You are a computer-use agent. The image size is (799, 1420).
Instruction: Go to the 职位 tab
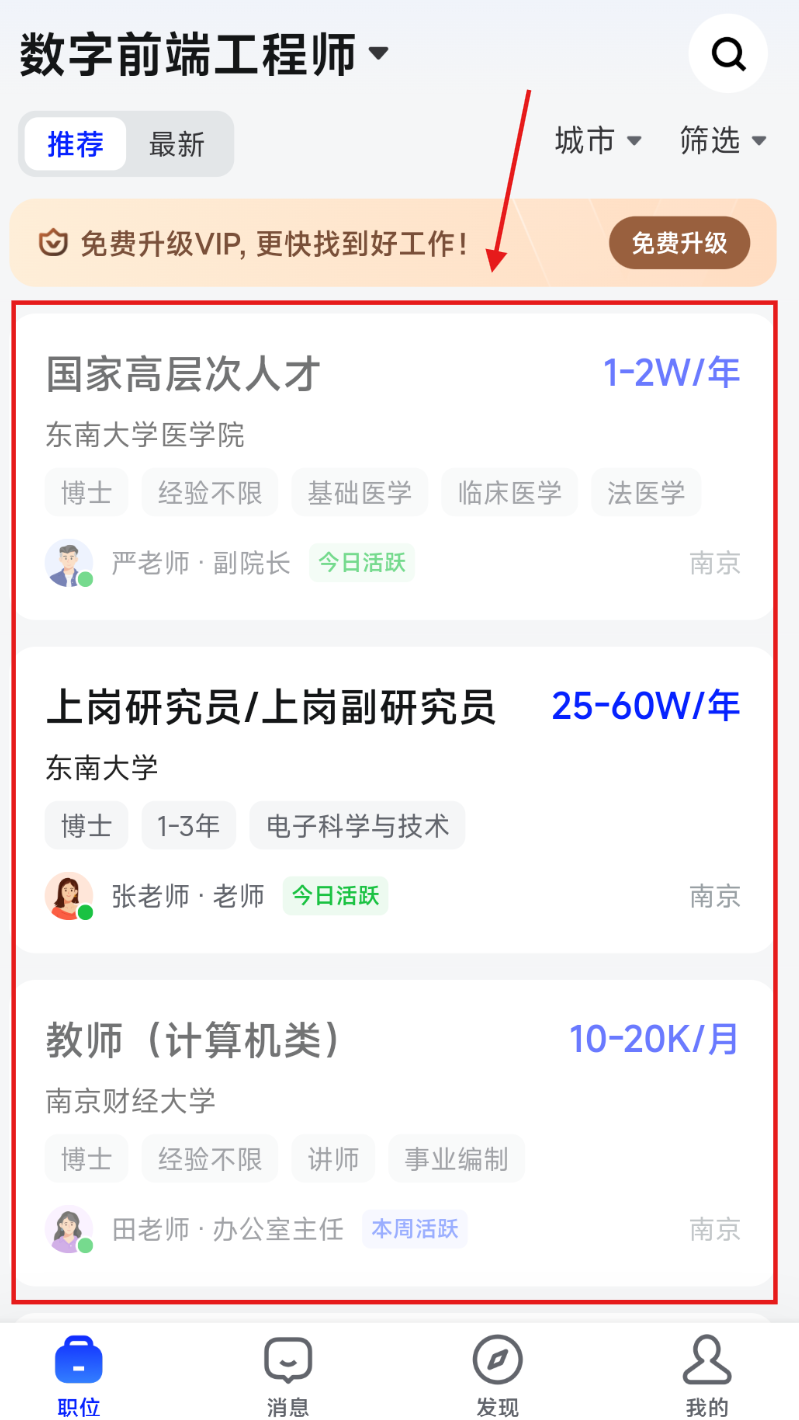79,1376
